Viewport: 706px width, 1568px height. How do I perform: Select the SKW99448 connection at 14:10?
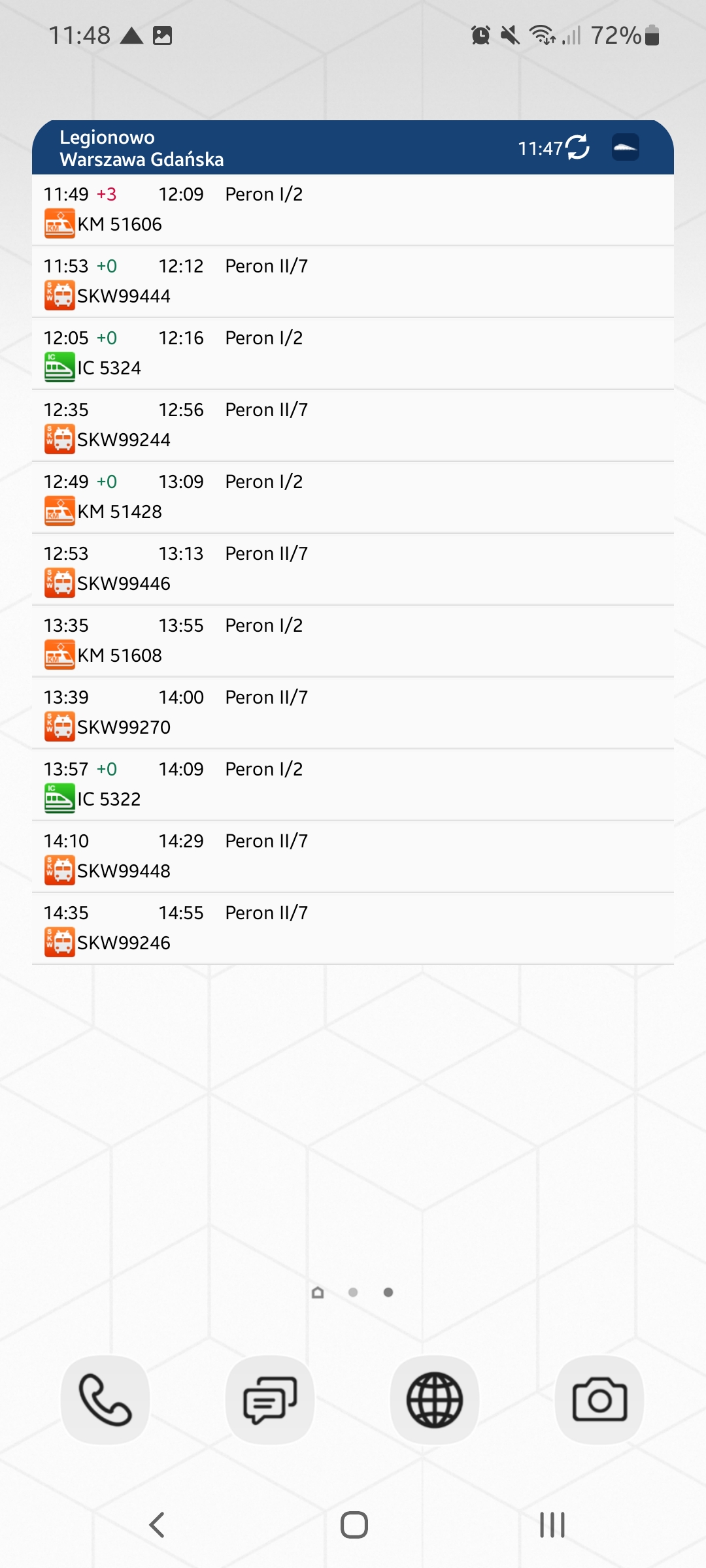(x=353, y=857)
